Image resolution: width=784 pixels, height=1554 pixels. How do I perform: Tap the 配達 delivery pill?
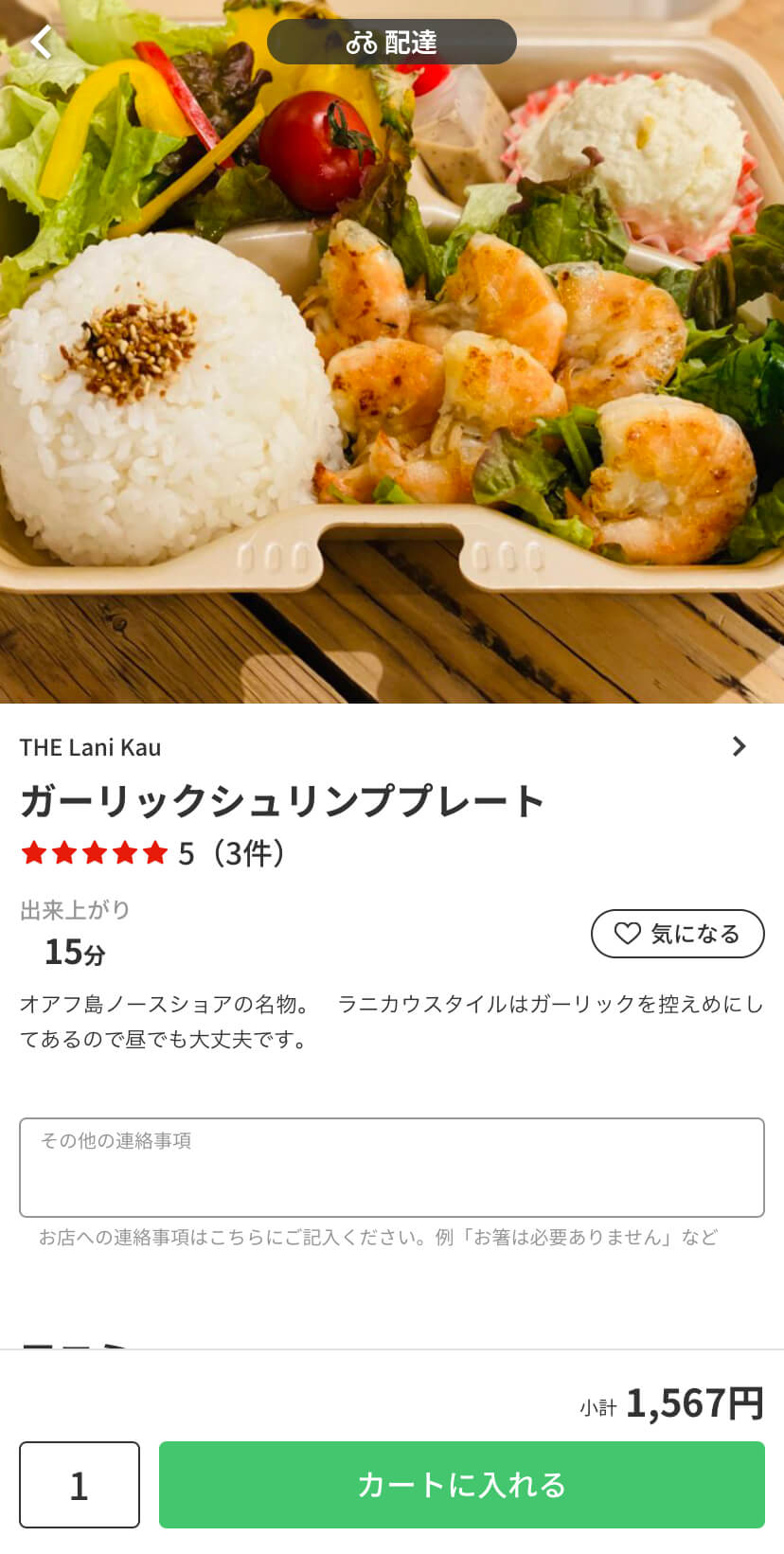(391, 42)
